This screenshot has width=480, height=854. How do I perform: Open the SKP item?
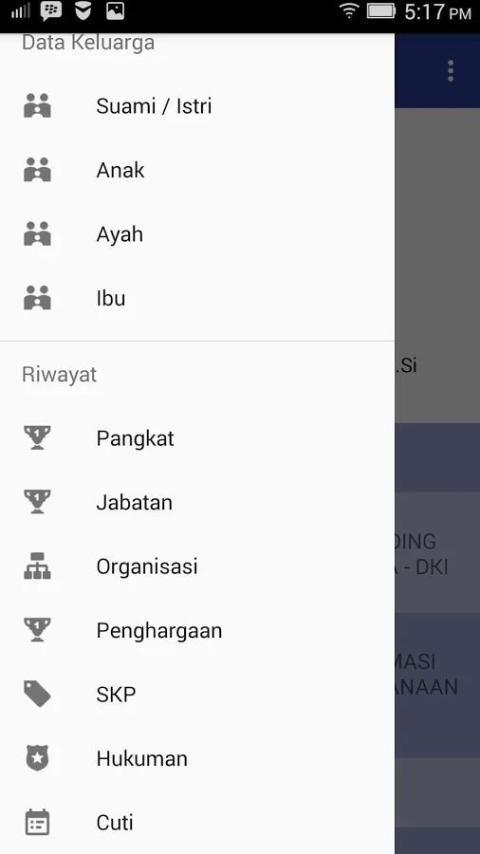(x=197, y=694)
